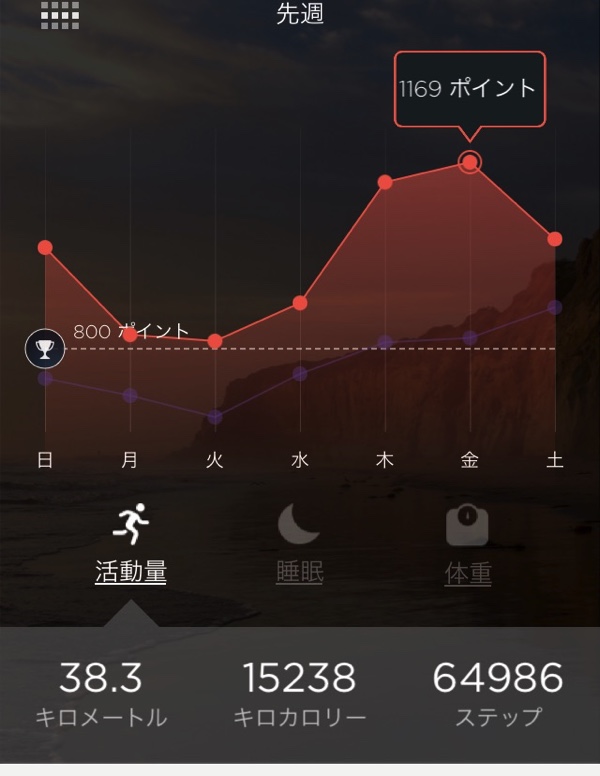Select Monday's data point on the chart

(x=130, y=335)
